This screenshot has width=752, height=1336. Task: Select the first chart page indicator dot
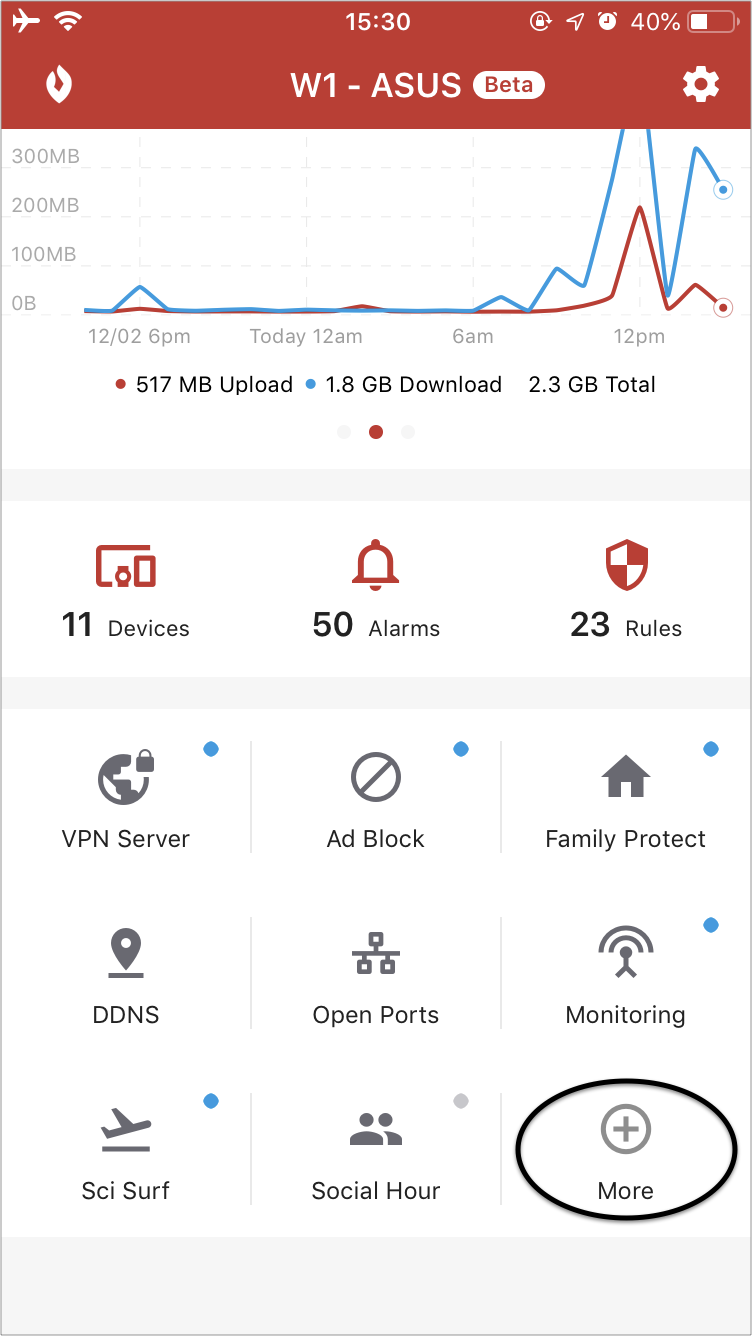pos(344,432)
